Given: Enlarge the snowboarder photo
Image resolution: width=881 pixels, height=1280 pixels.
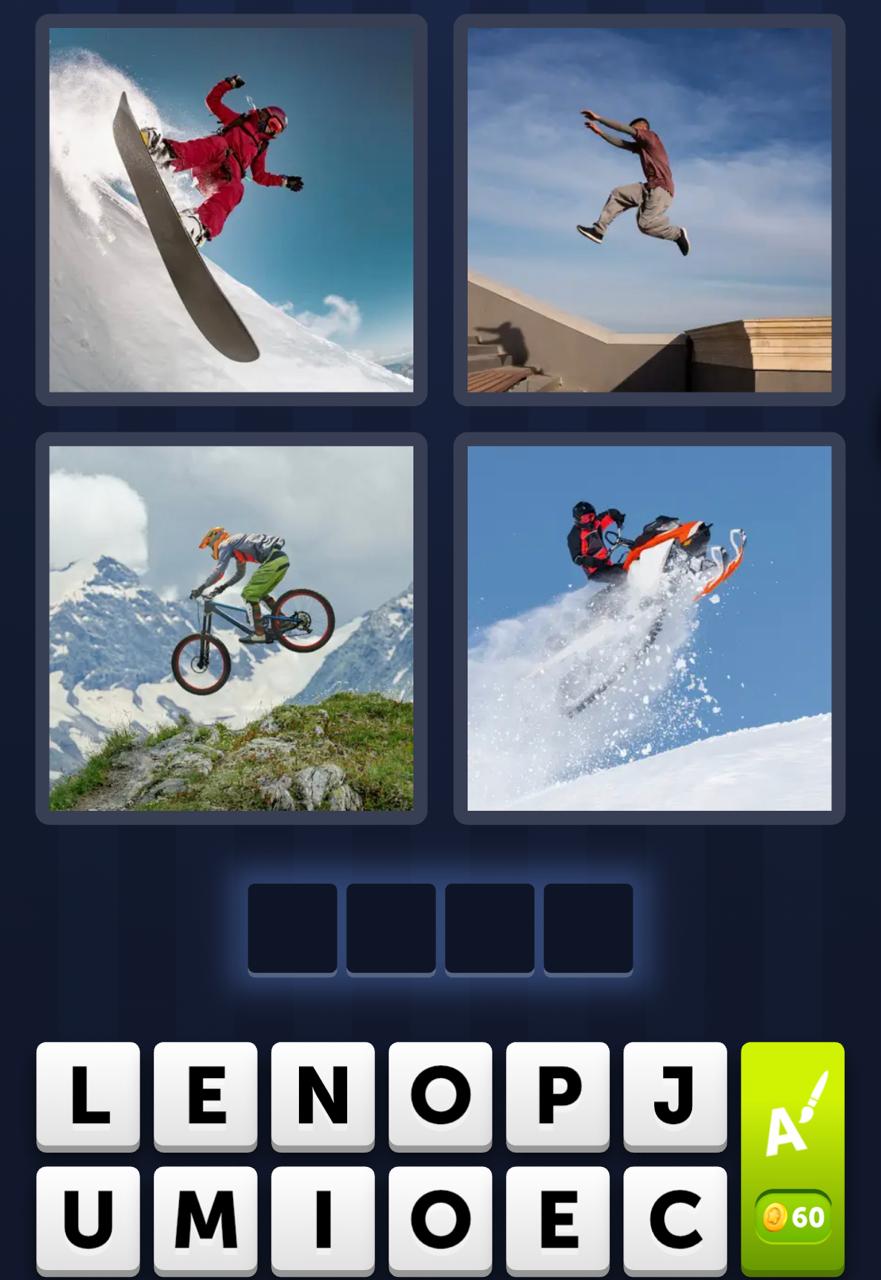Looking at the screenshot, I should point(231,210).
